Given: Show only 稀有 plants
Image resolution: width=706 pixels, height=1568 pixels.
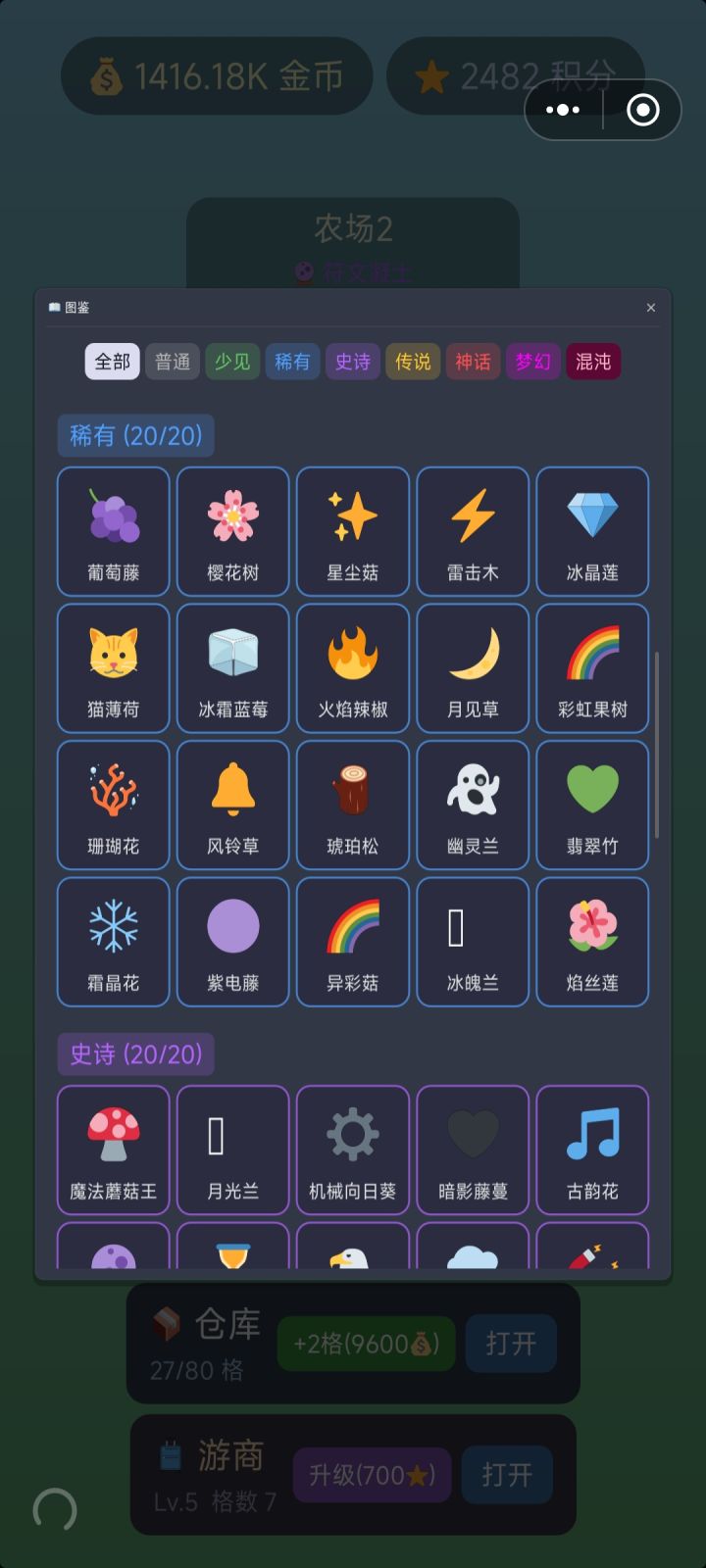Looking at the screenshot, I should click(292, 362).
